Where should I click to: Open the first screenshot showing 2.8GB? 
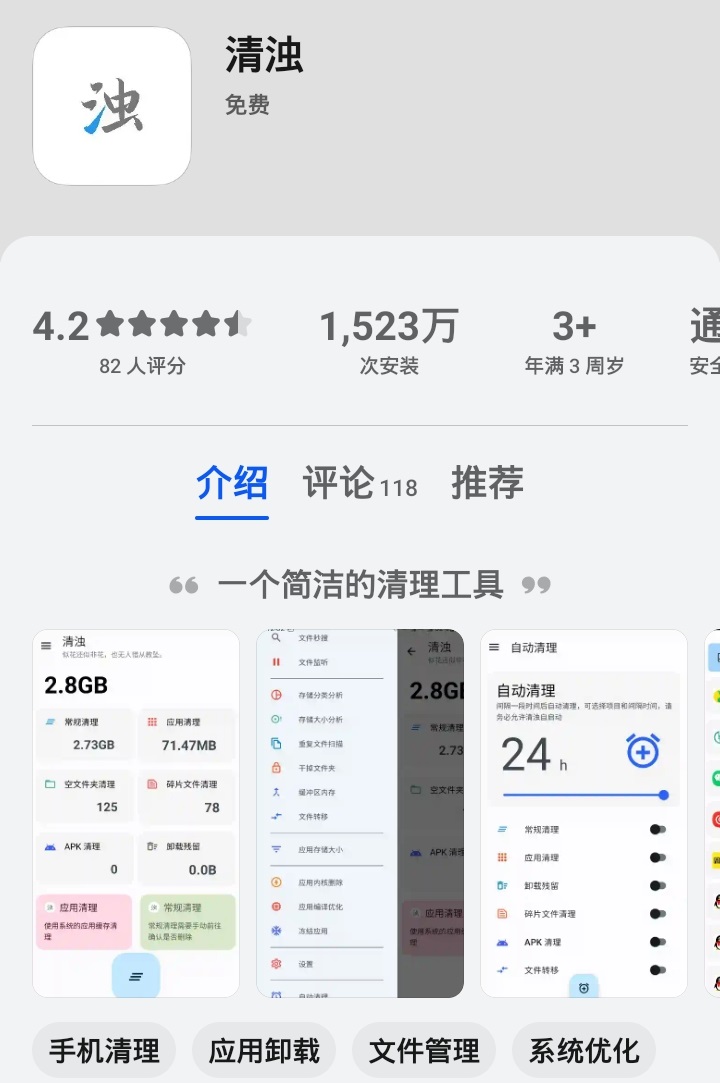[136, 813]
